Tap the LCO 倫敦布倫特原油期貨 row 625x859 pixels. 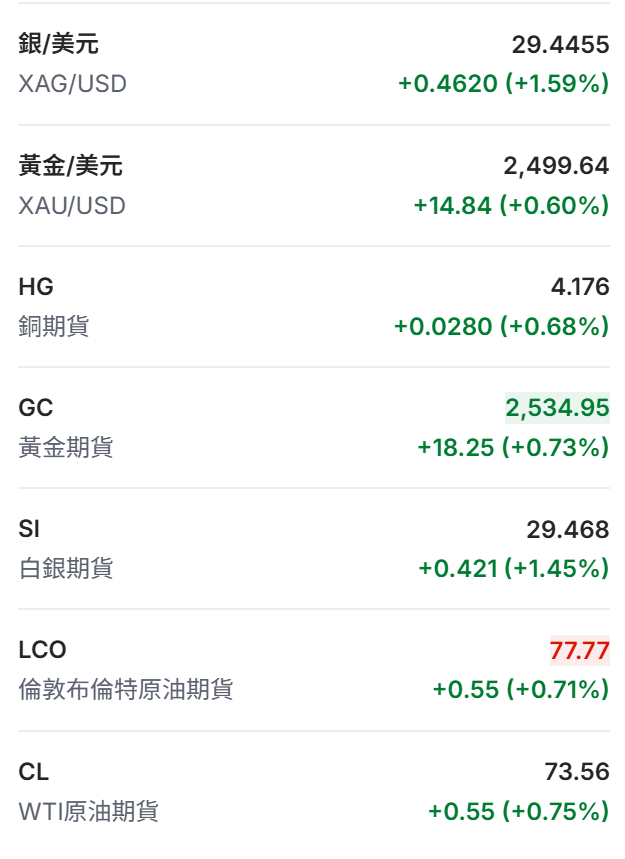click(x=312, y=670)
